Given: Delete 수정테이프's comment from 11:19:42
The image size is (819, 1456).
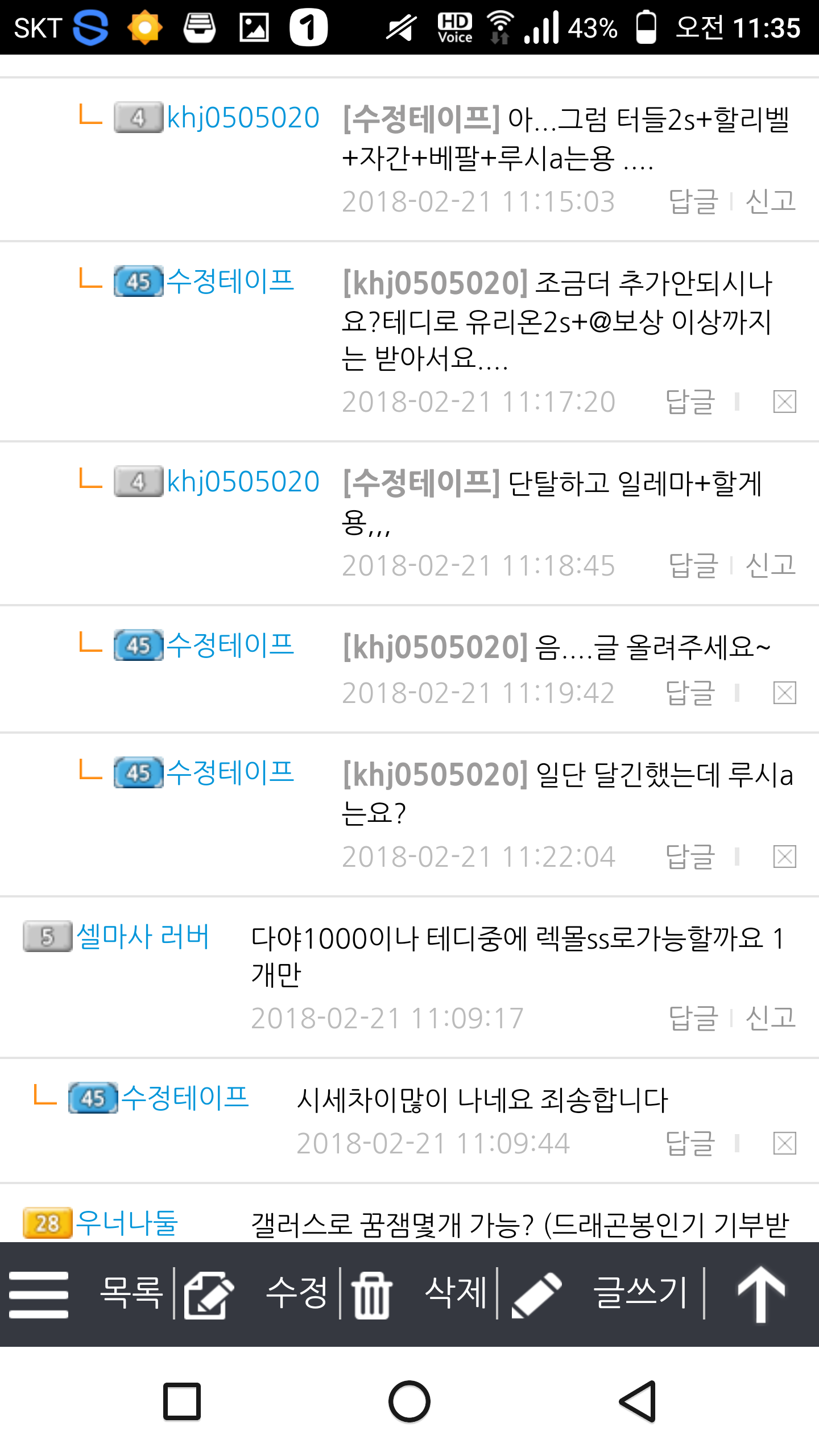Looking at the screenshot, I should pyautogui.click(x=784, y=693).
